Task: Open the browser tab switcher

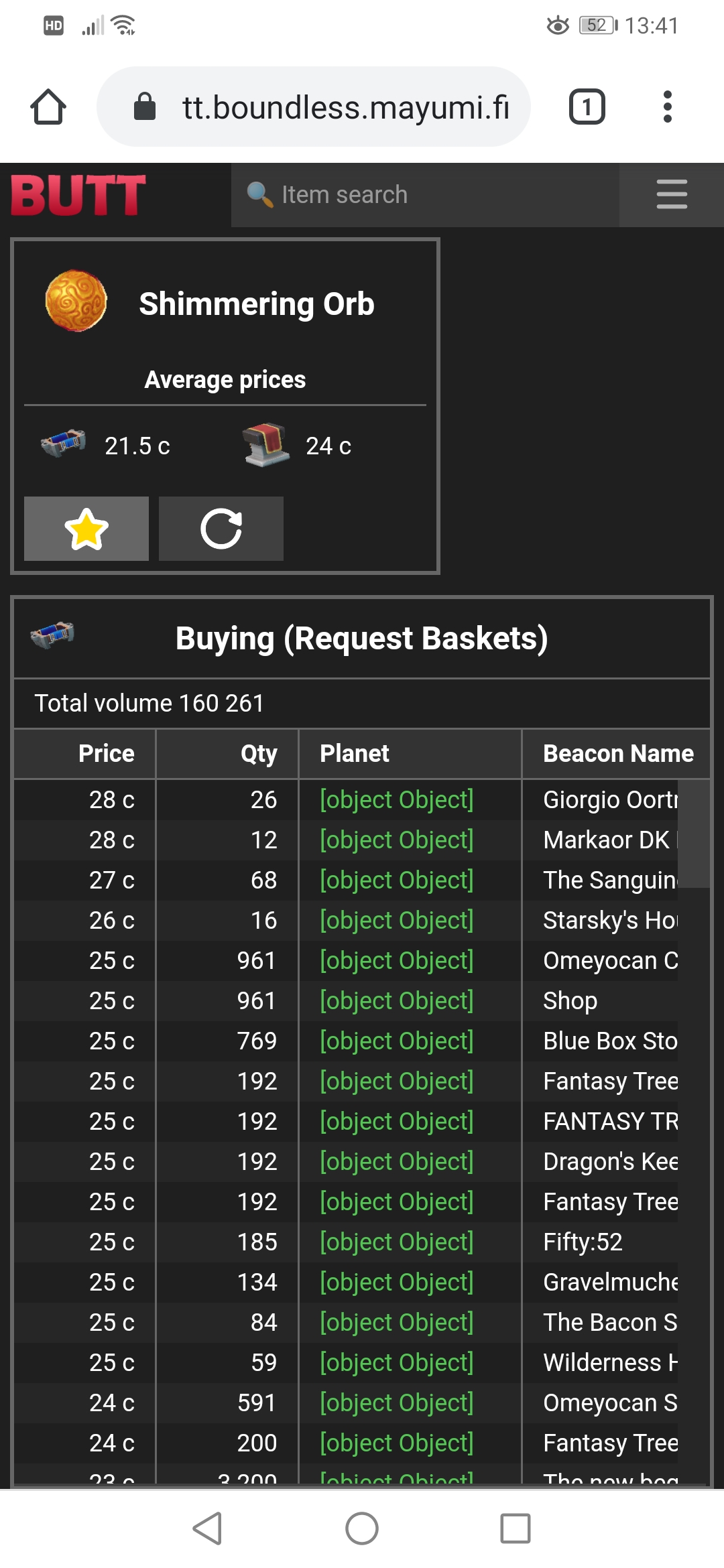Action: pyautogui.click(x=587, y=107)
